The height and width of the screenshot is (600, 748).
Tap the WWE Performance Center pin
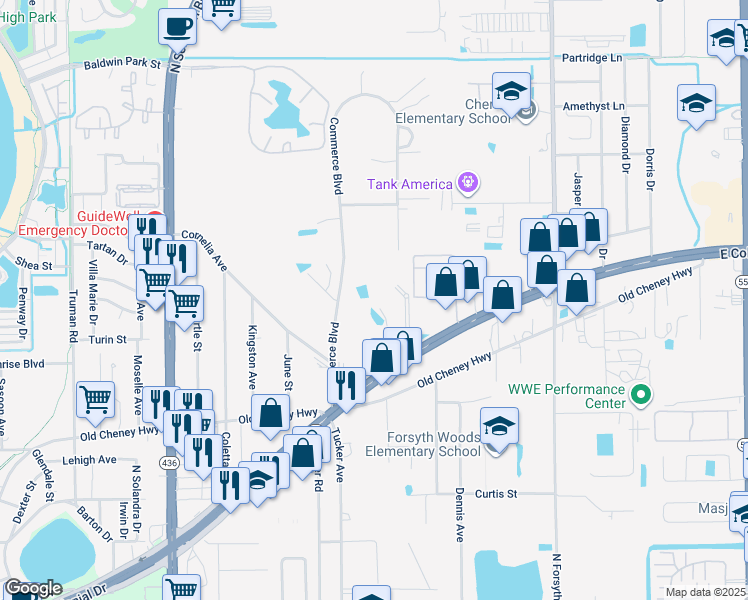coord(642,395)
